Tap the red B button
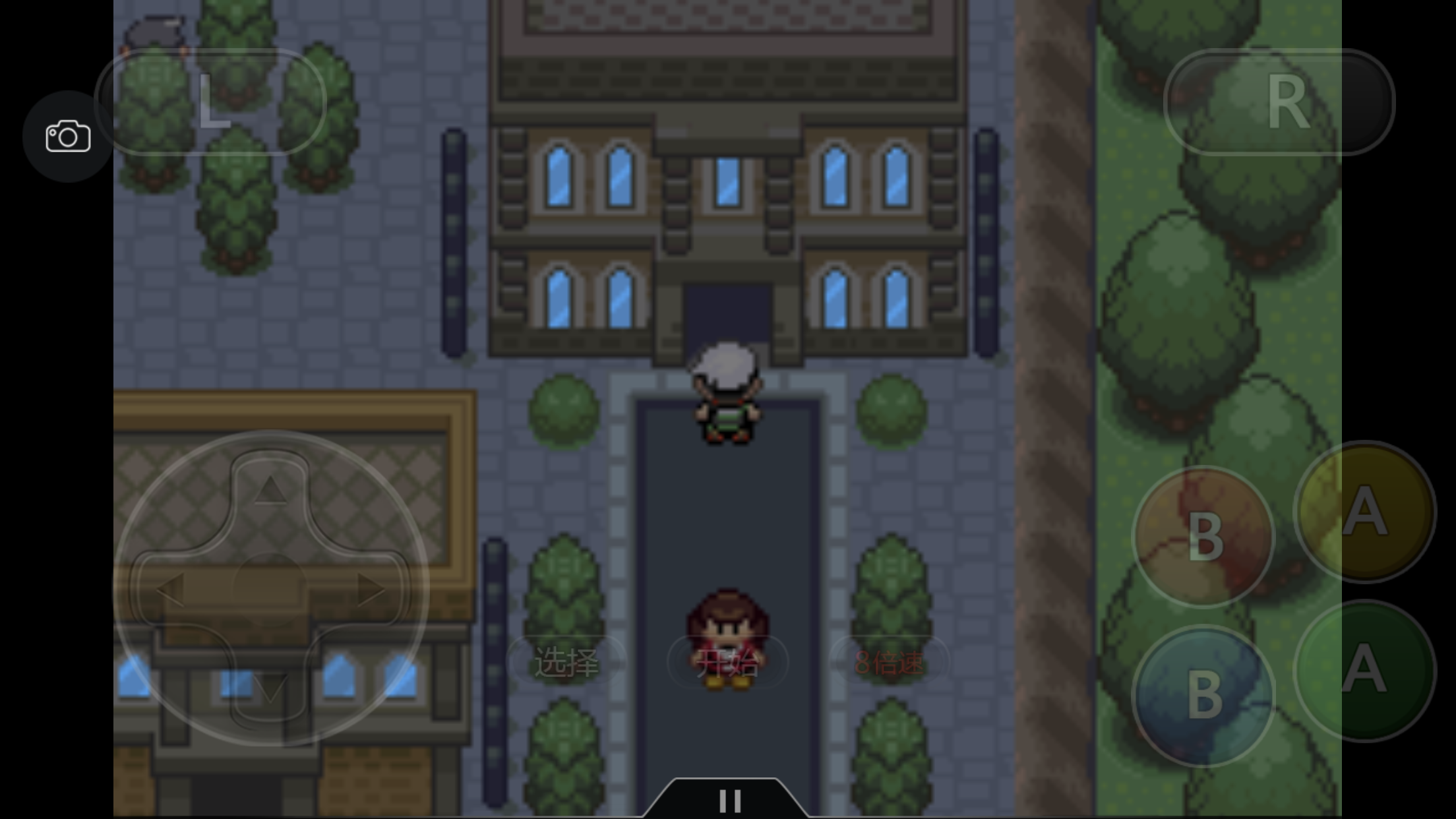Viewport: 1456px width, 819px height. [x=1203, y=536]
